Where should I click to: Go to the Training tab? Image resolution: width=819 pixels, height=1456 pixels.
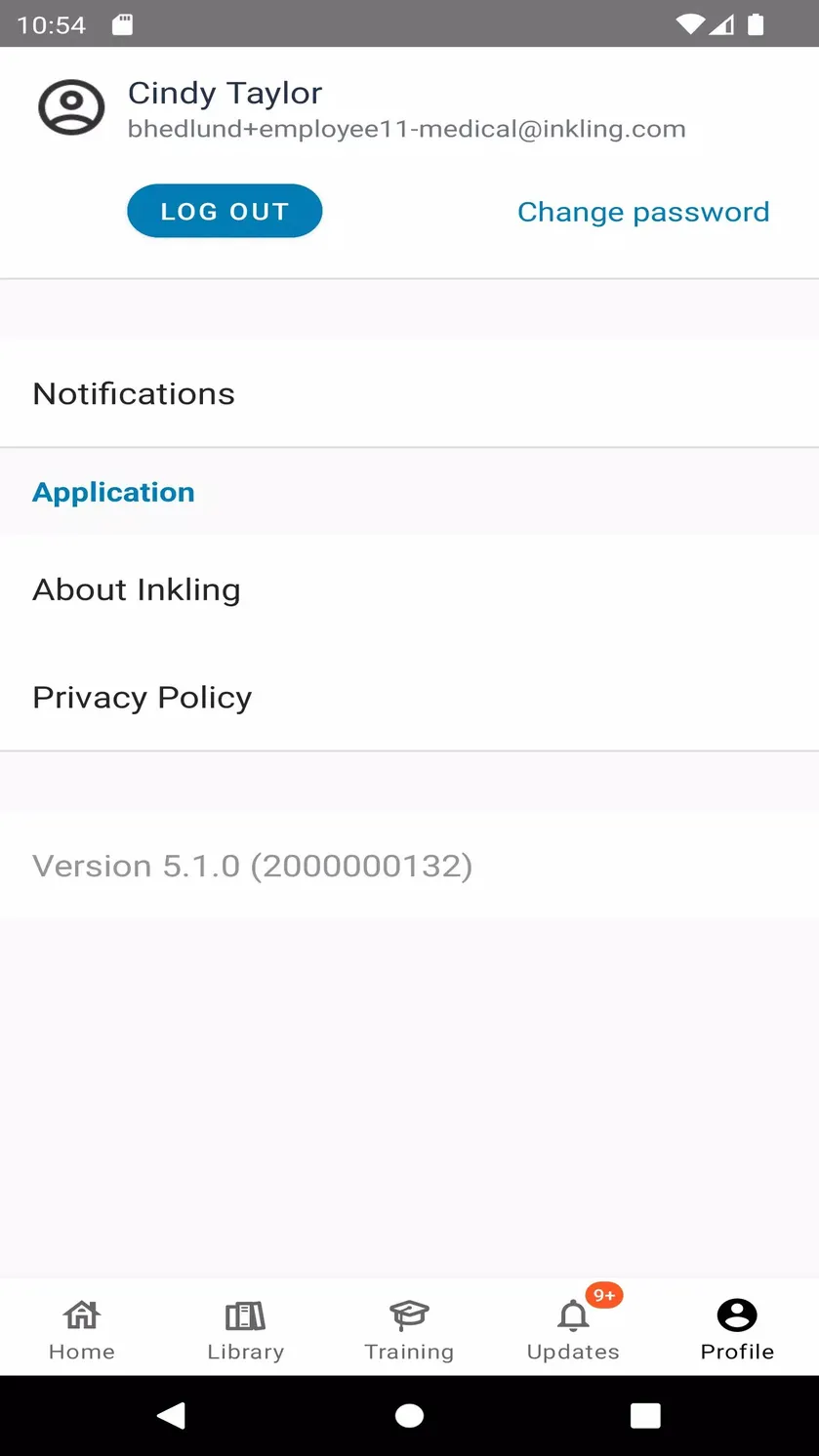pos(409,1328)
